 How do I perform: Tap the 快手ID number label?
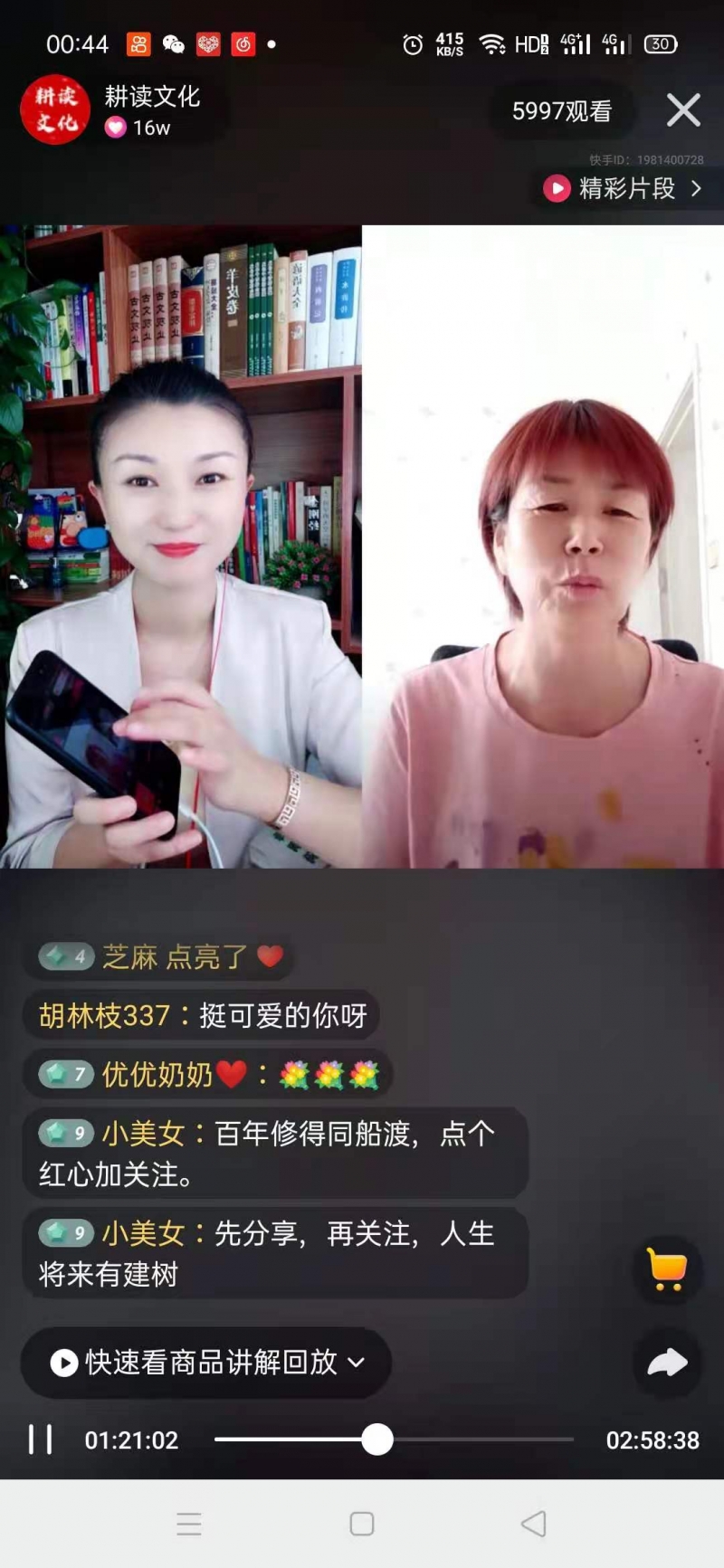(643, 159)
